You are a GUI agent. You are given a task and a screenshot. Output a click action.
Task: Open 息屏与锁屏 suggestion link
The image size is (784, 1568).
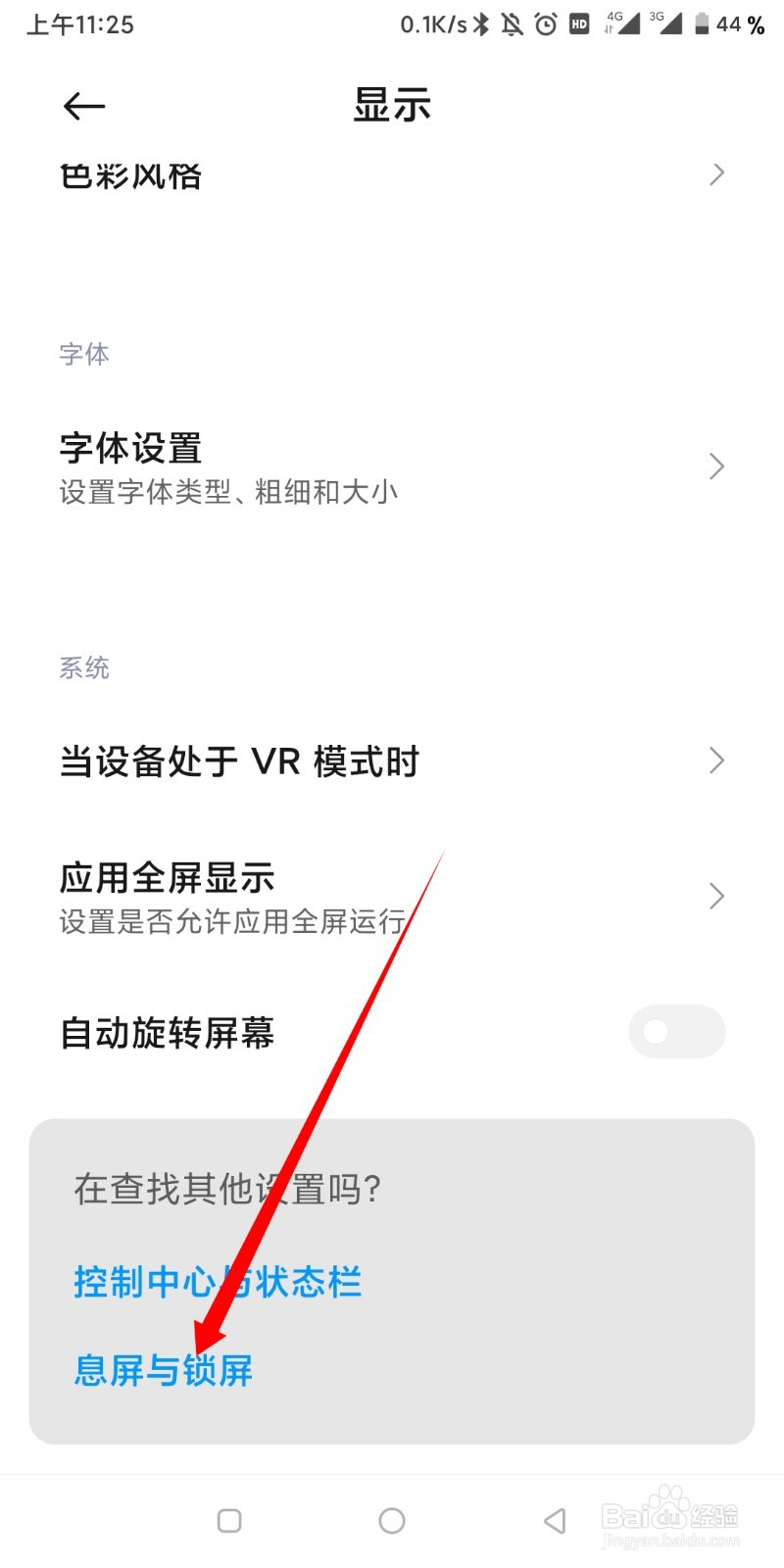click(162, 1371)
